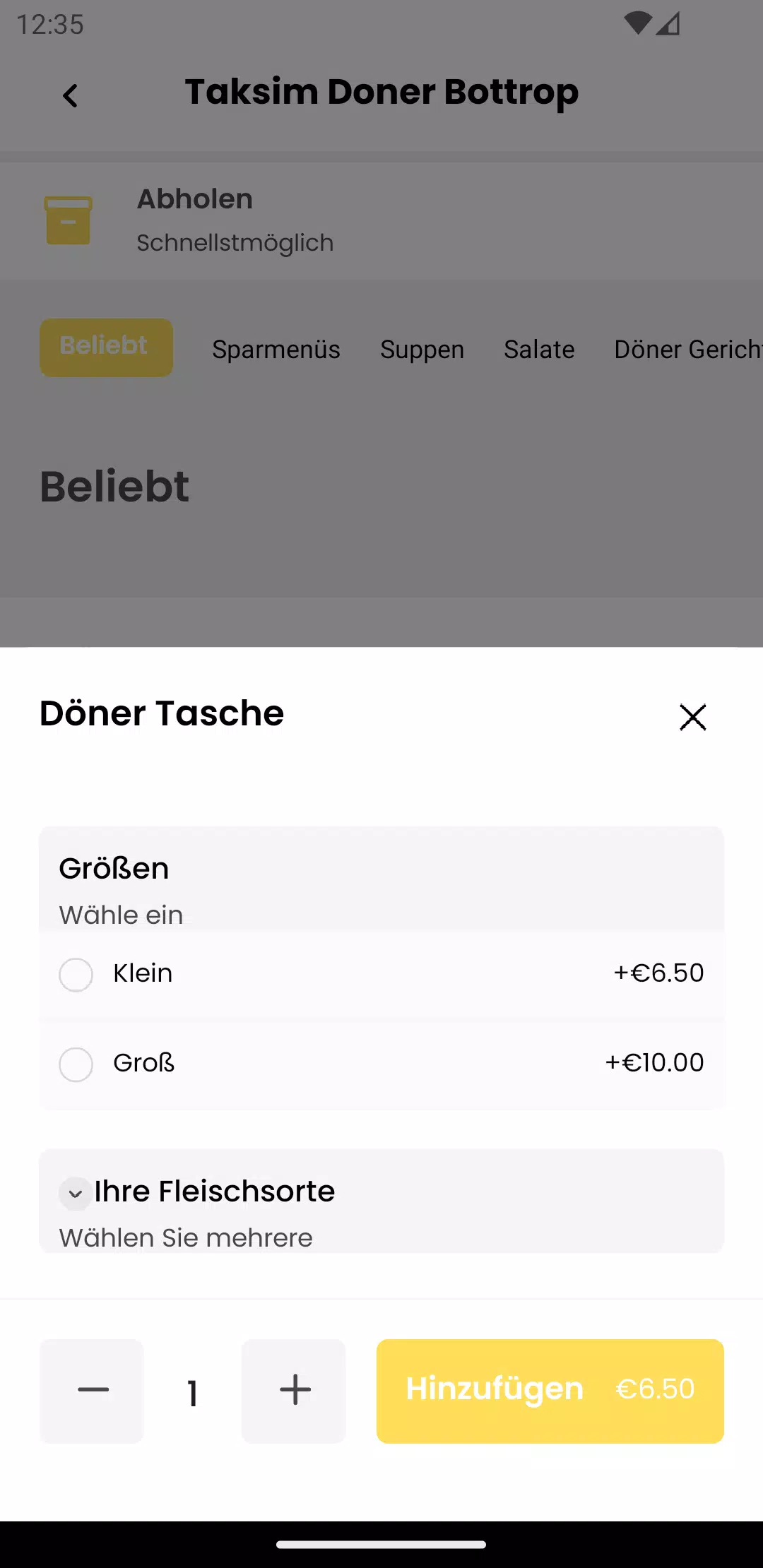Image resolution: width=763 pixels, height=1568 pixels.
Task: Decrease quantity with the minus button
Action: 92,1391
